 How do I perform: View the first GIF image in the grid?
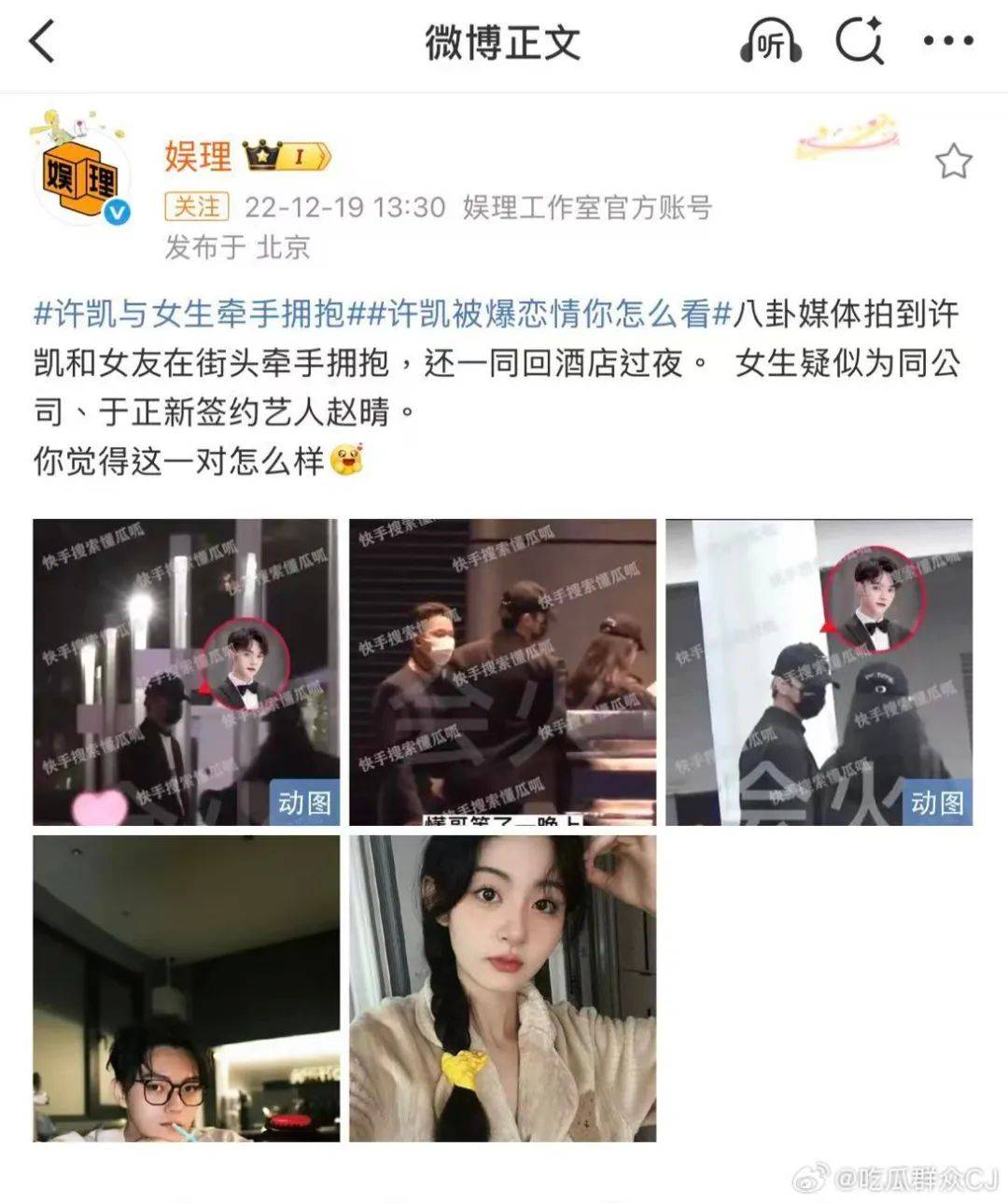coord(186,672)
